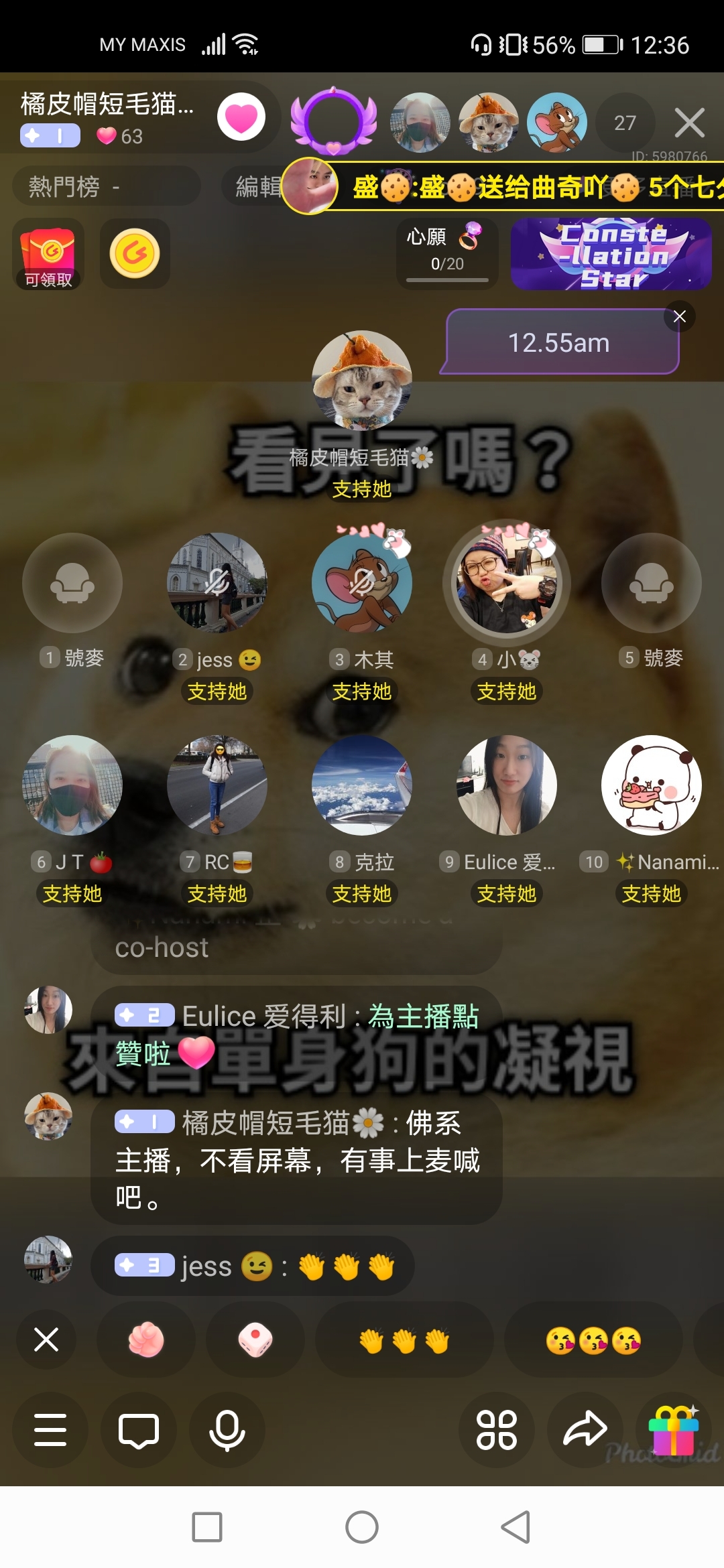Image resolution: width=724 pixels, height=1568 pixels.
Task: Open the Constellation Star banner
Action: pyautogui.click(x=611, y=254)
